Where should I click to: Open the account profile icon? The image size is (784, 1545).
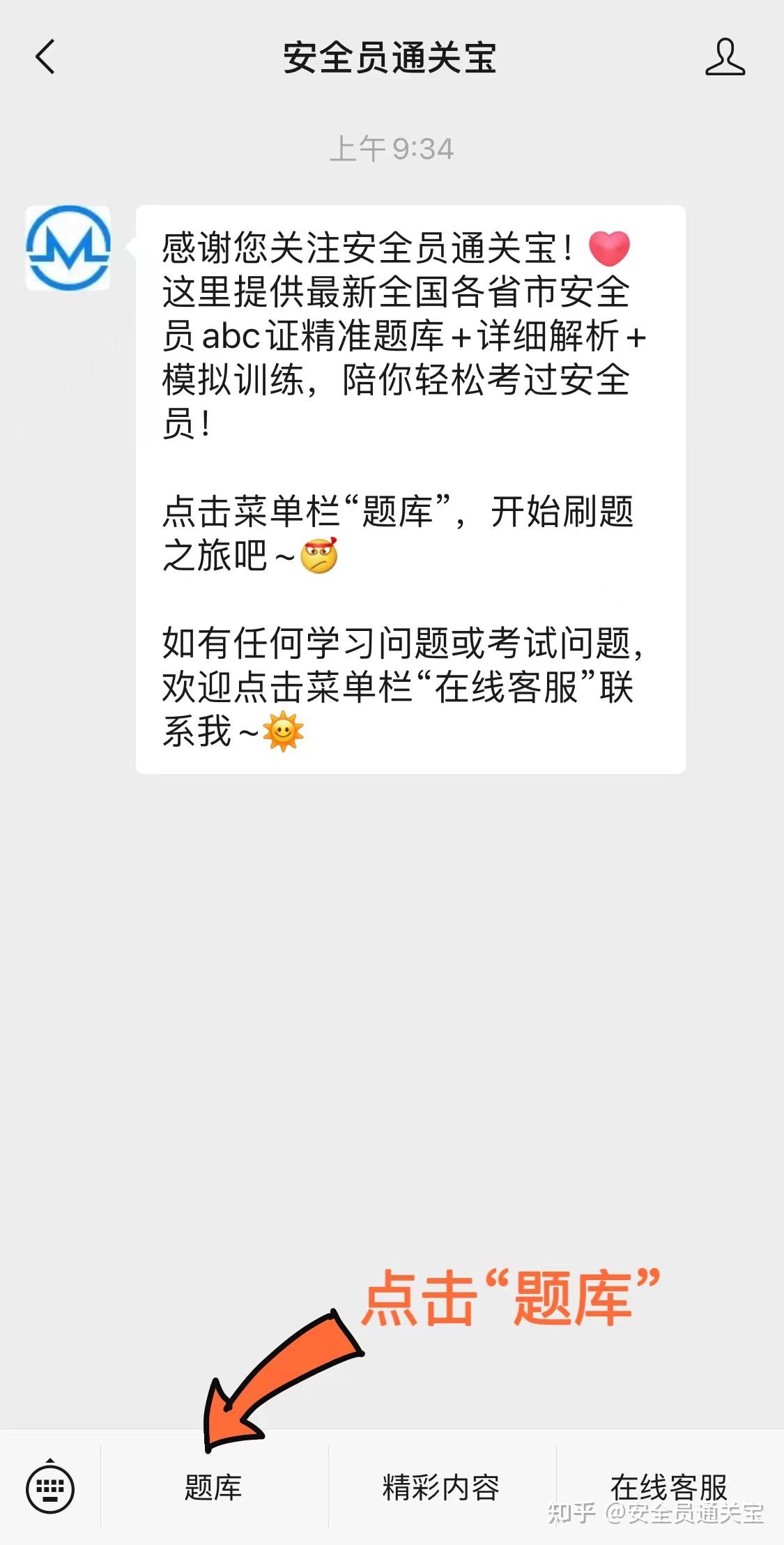coord(725,57)
